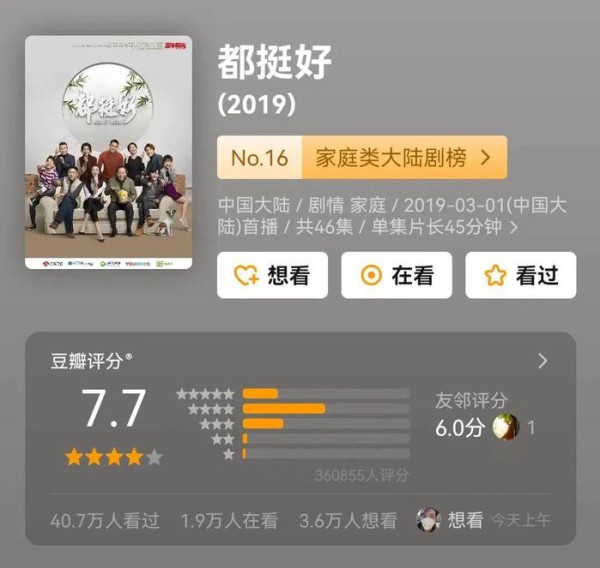Mark the show as 看过
The height and width of the screenshot is (568, 600).
[x=520, y=275]
